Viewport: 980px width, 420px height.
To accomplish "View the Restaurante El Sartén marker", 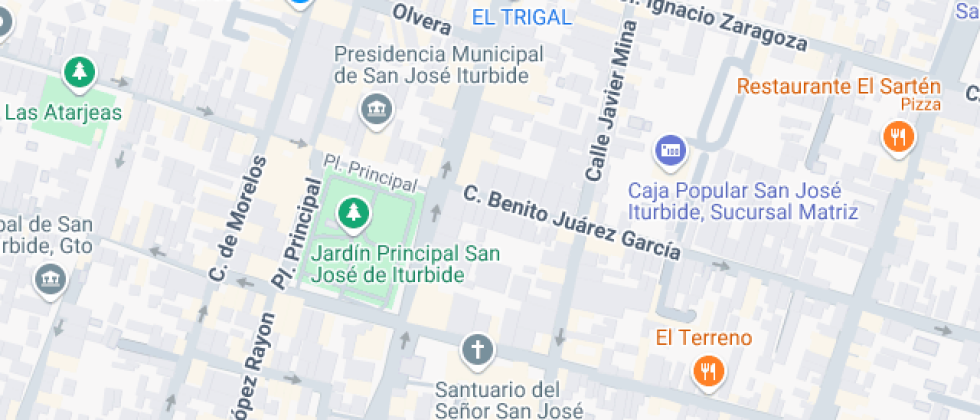I will coord(899,136).
